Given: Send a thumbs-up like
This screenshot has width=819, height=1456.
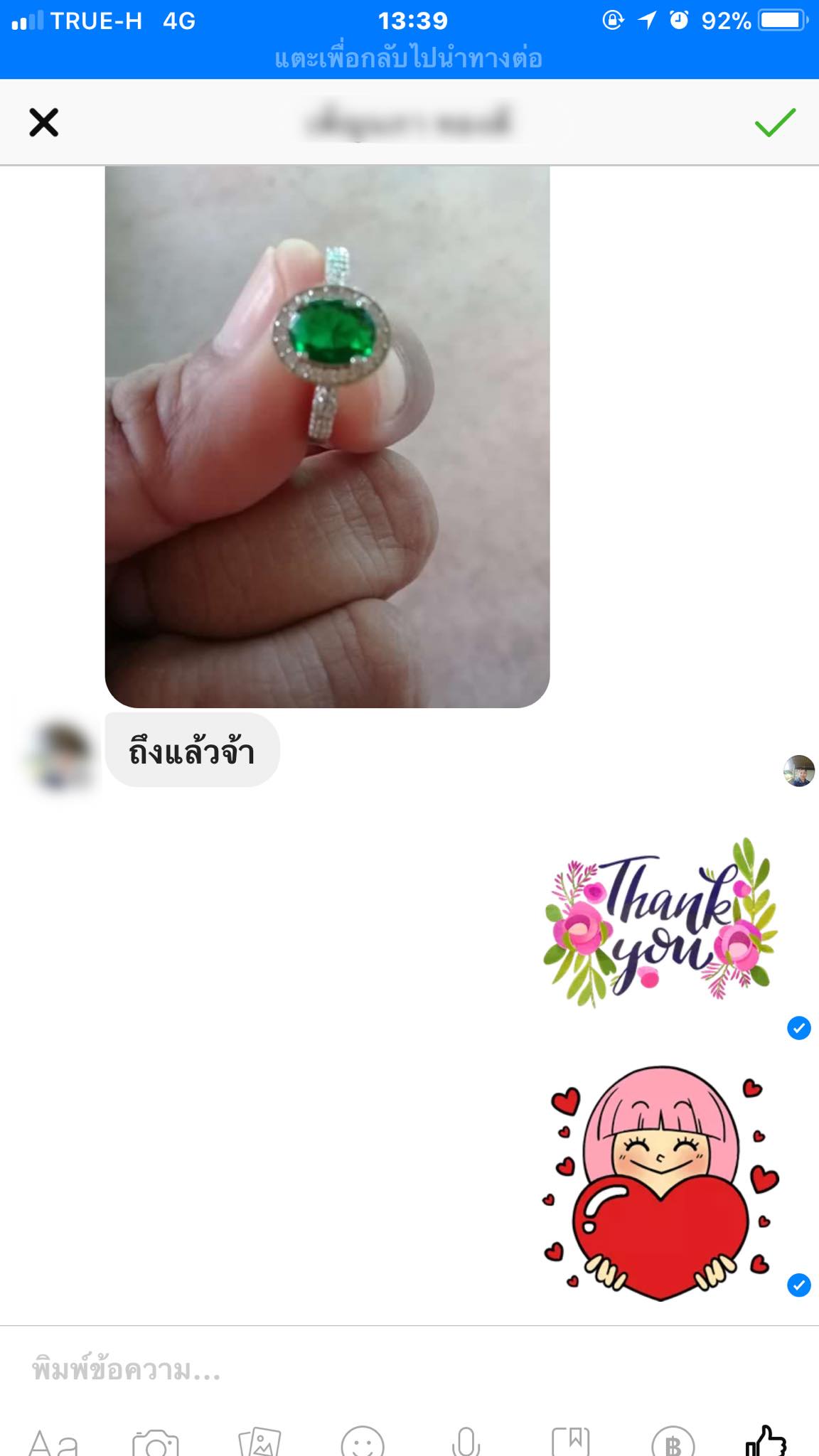Looking at the screenshot, I should (x=766, y=1440).
